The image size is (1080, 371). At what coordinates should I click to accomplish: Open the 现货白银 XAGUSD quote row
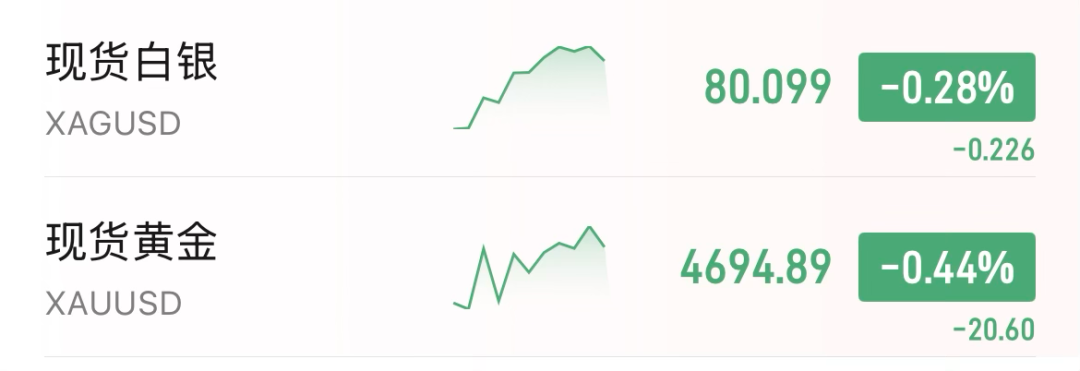click(x=540, y=88)
